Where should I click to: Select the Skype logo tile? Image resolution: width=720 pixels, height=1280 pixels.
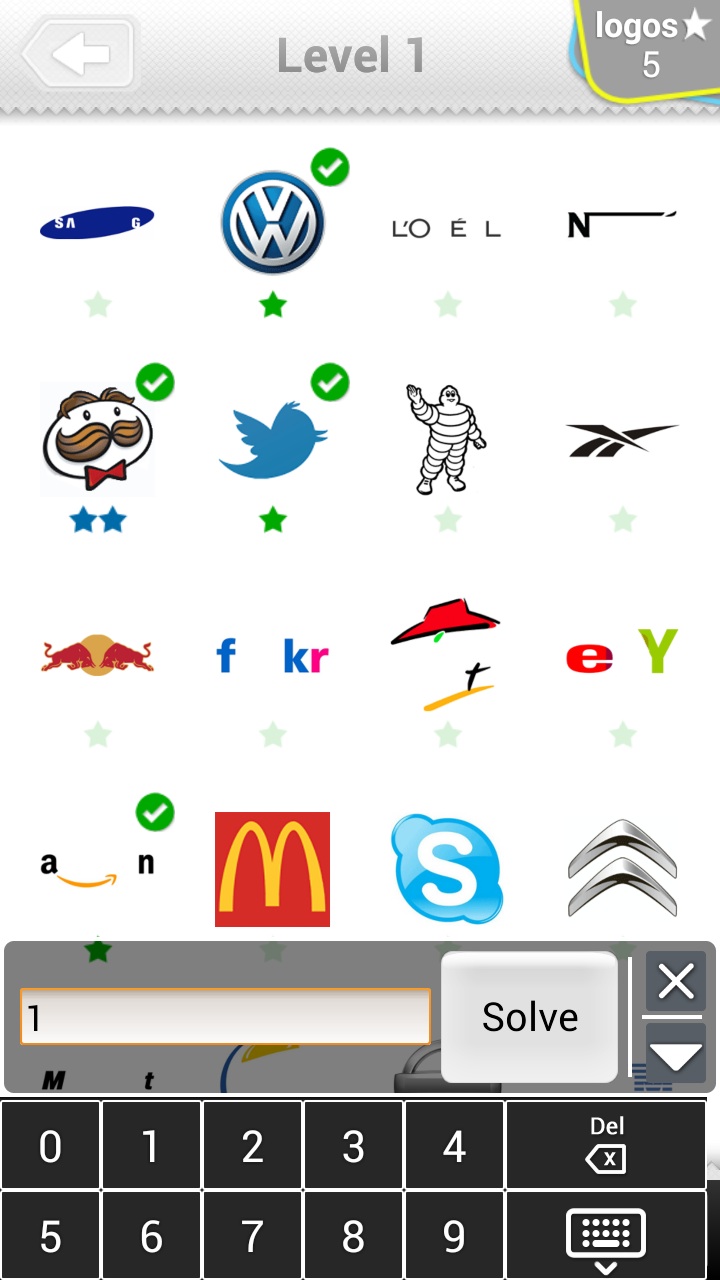pyautogui.click(x=446, y=869)
